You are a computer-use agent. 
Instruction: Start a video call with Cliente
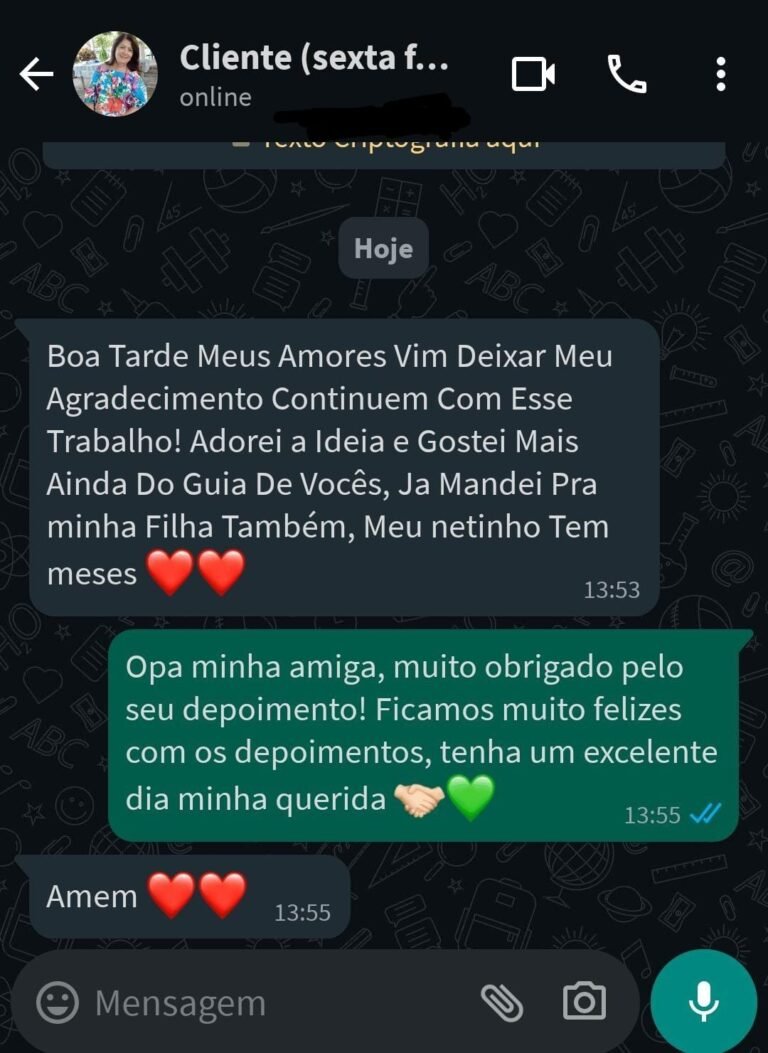click(533, 74)
